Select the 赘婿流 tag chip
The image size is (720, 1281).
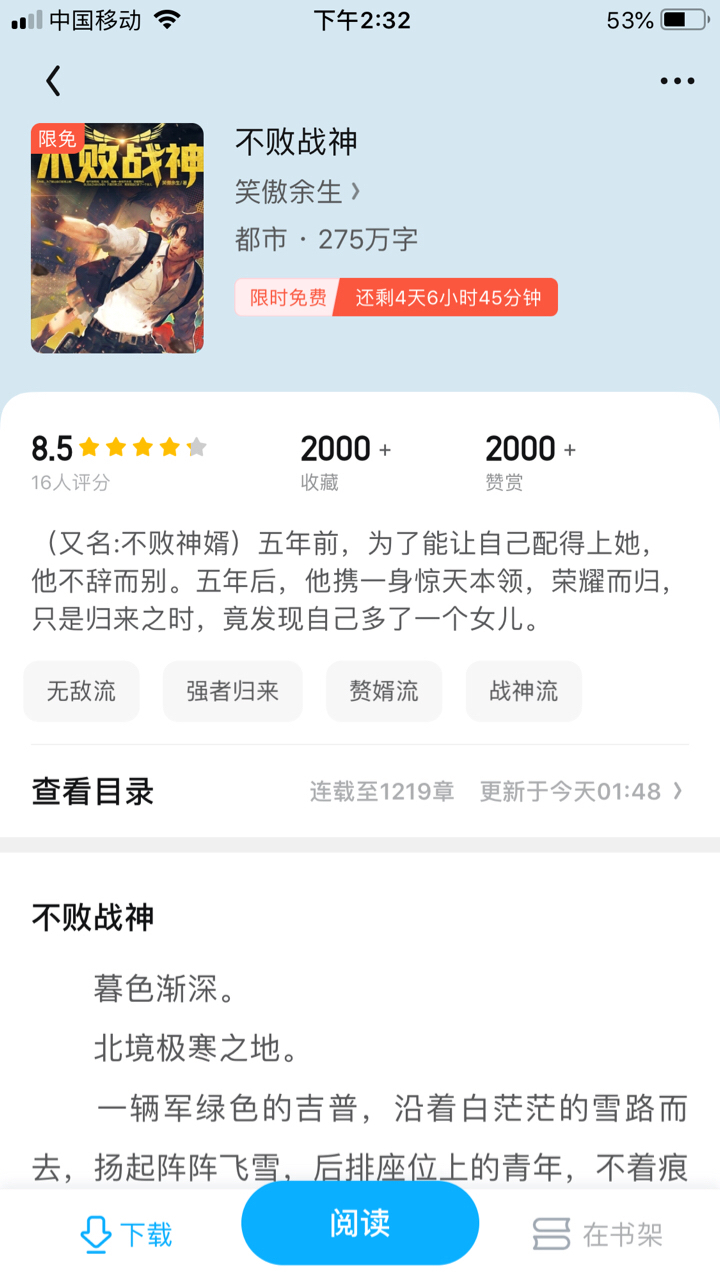(383, 691)
